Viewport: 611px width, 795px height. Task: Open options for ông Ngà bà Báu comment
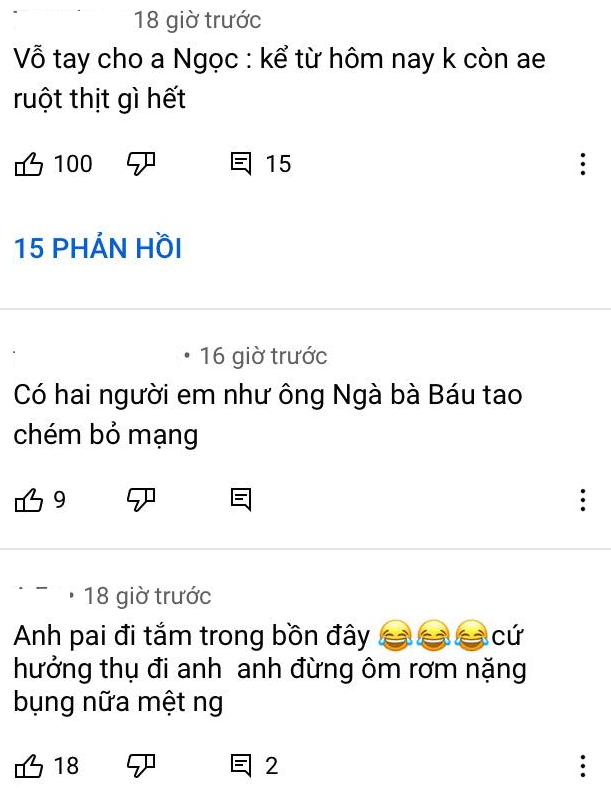583,500
